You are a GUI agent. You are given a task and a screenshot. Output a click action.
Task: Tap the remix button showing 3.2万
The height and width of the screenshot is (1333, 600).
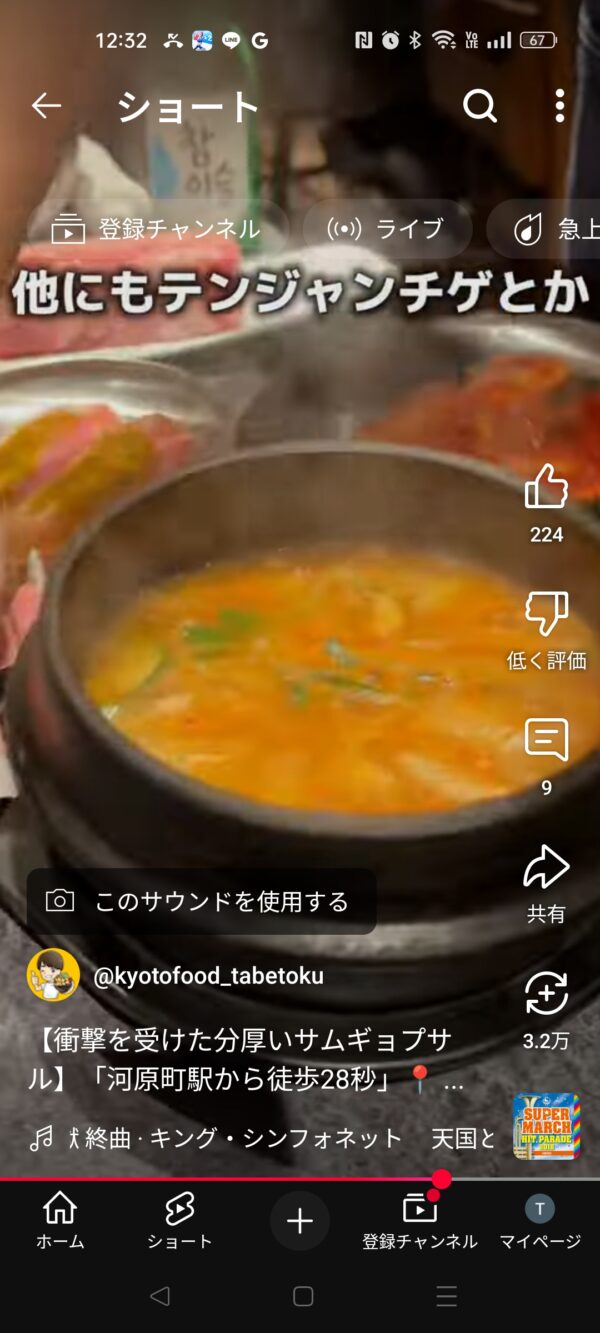pos(546,994)
